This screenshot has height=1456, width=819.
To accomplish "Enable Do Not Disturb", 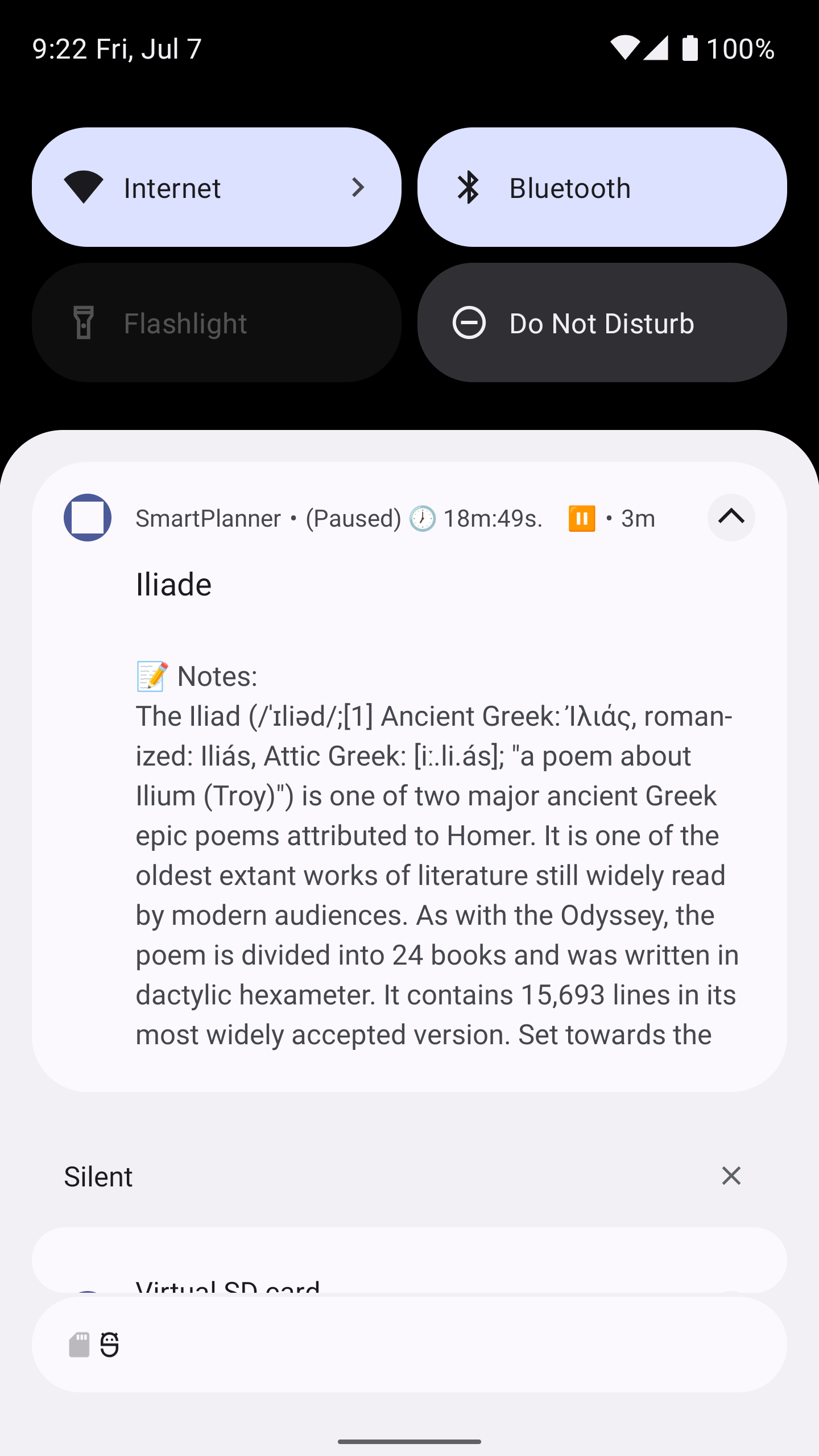I will (602, 322).
